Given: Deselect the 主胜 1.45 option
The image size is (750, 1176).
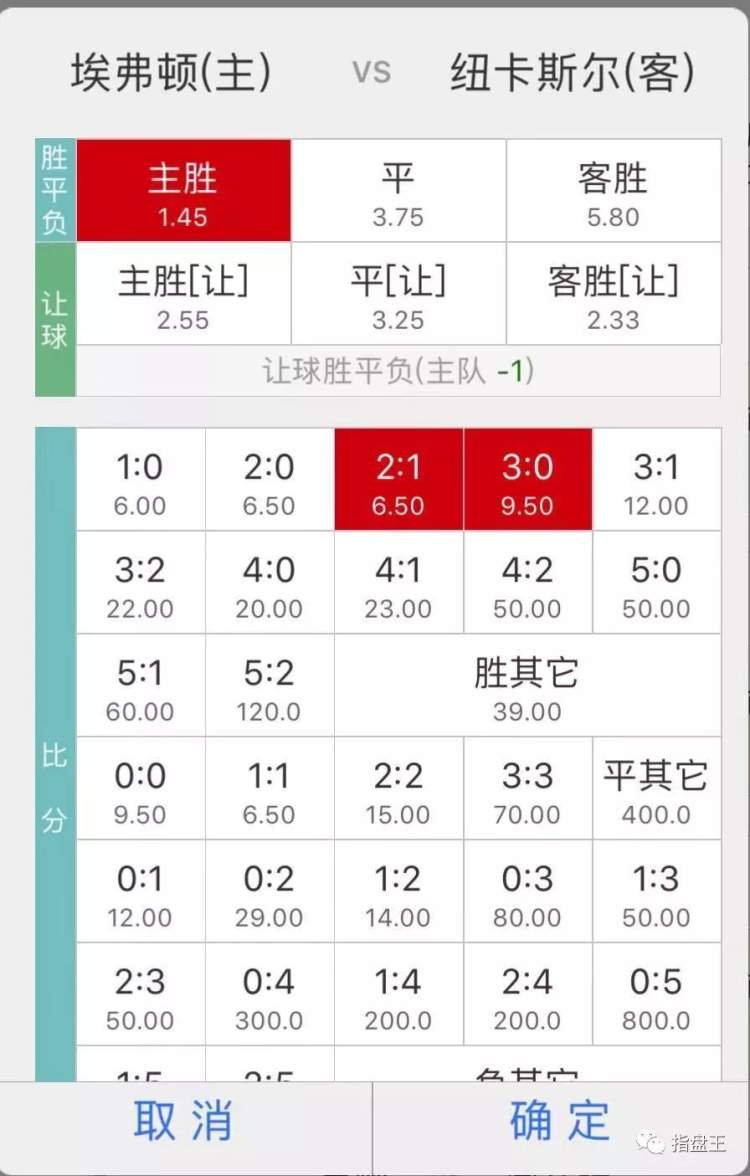Looking at the screenshot, I should point(183,191).
